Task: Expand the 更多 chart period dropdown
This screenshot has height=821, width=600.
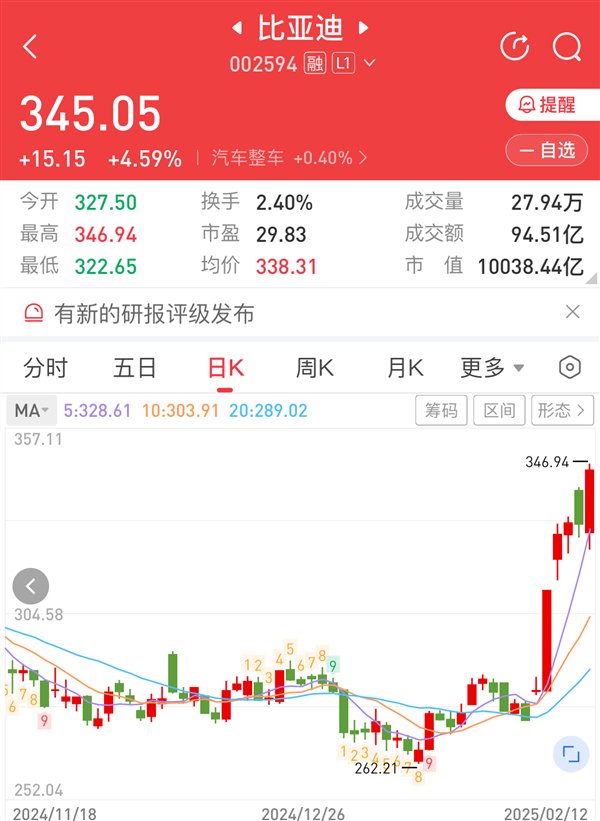Action: coord(492,368)
